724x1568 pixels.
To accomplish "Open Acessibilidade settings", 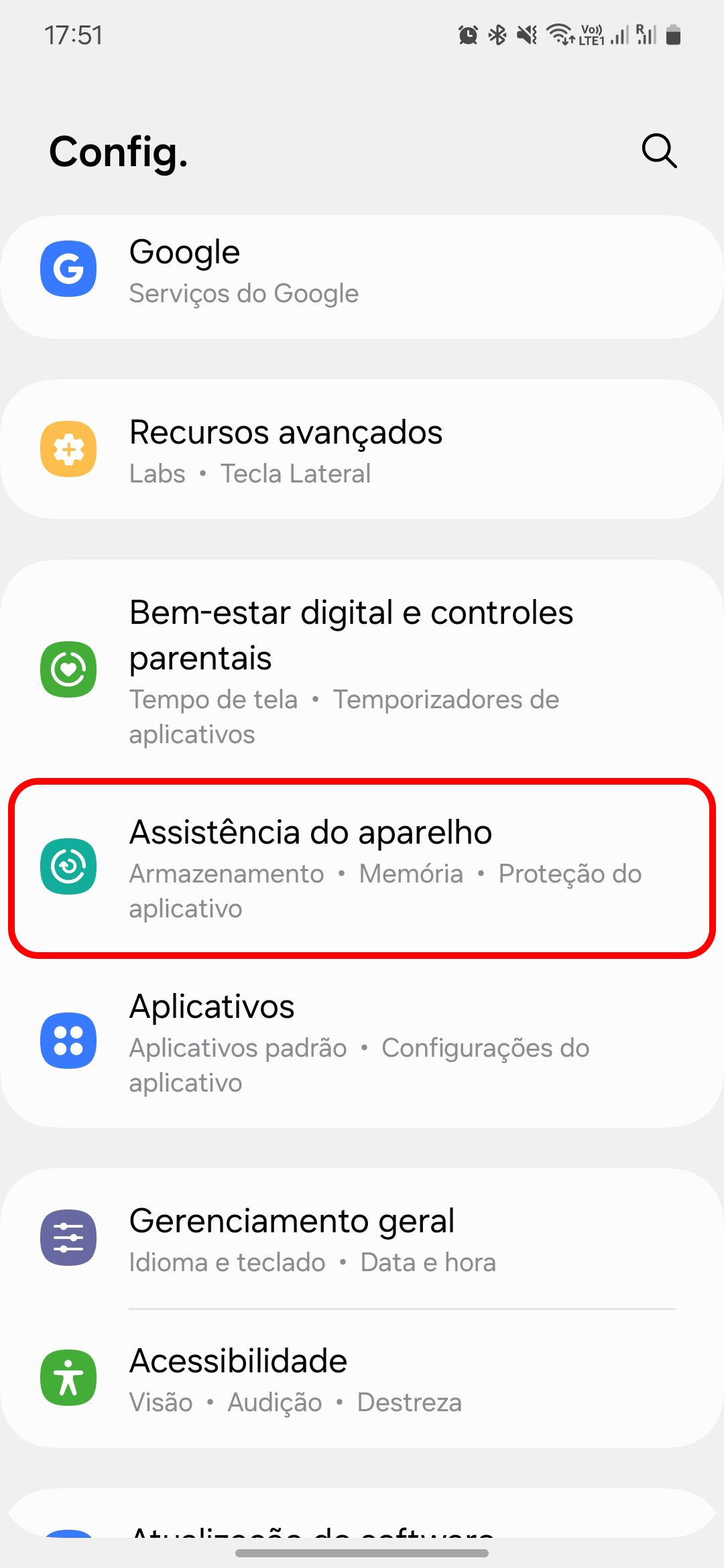I will pos(362,1379).
